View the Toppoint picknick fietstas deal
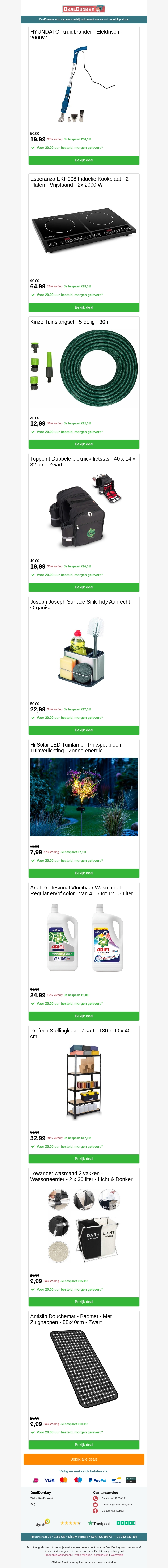168x1568 pixels. click(84, 587)
